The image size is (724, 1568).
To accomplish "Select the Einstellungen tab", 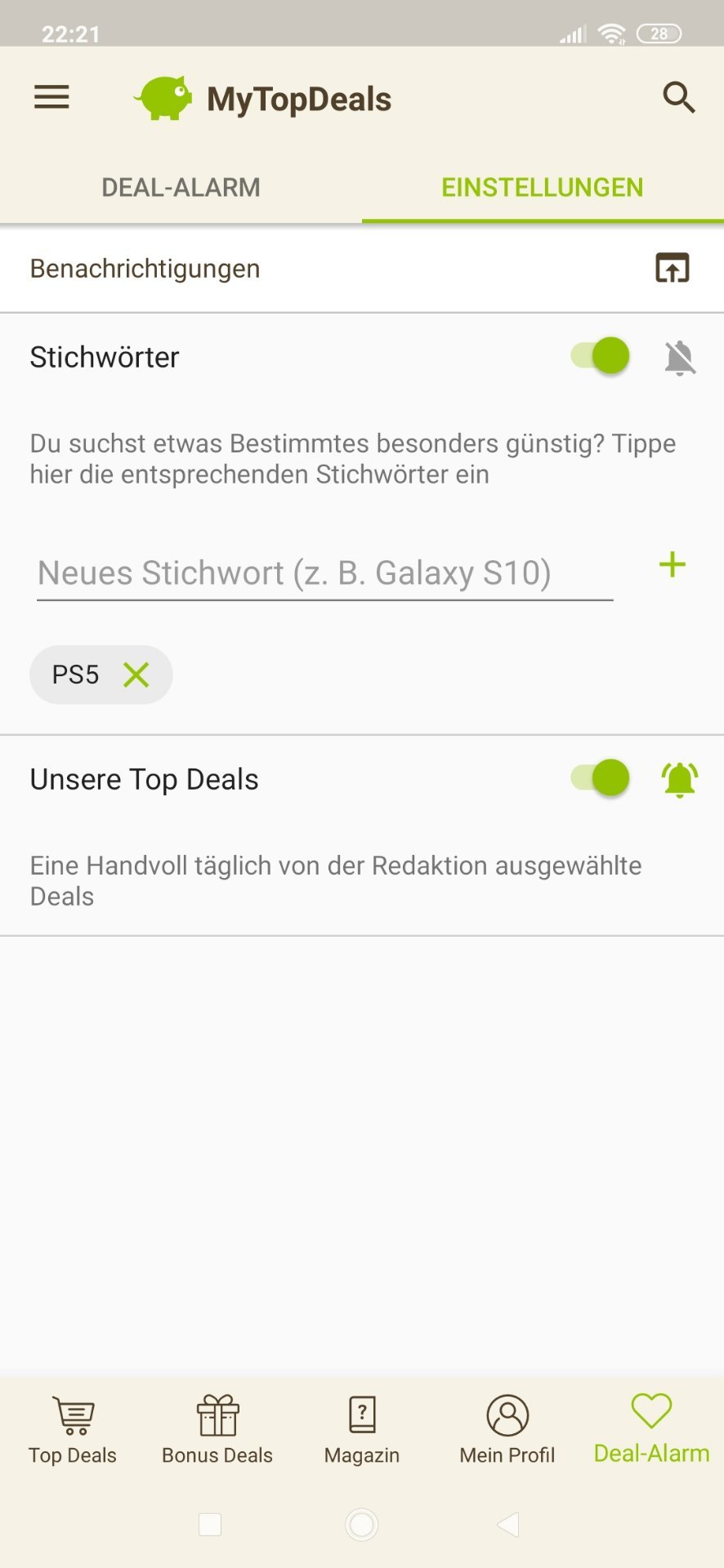I will pos(542,188).
